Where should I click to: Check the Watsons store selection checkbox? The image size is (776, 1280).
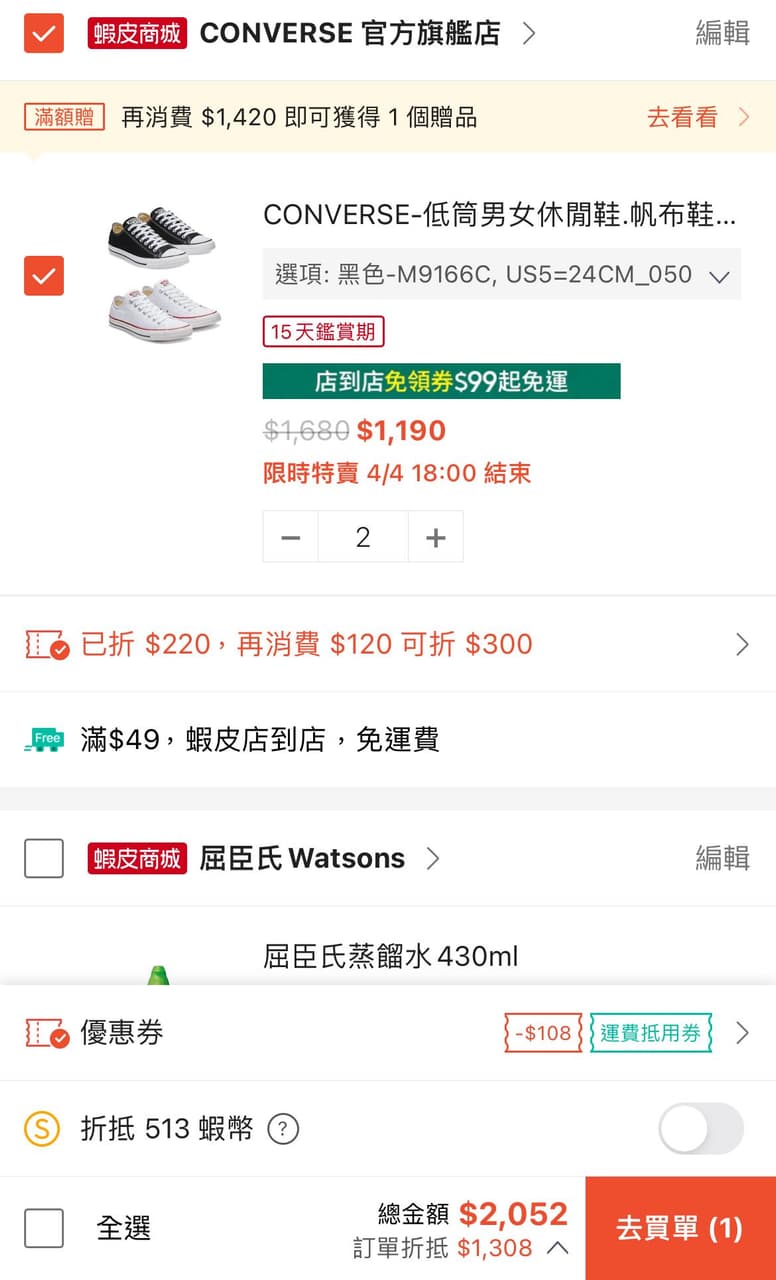[x=43, y=858]
